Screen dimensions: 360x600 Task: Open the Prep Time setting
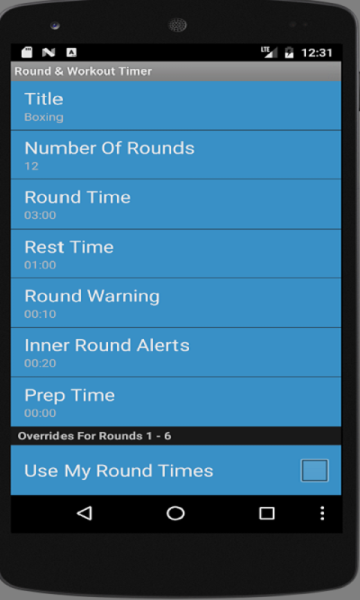[x=176, y=402]
